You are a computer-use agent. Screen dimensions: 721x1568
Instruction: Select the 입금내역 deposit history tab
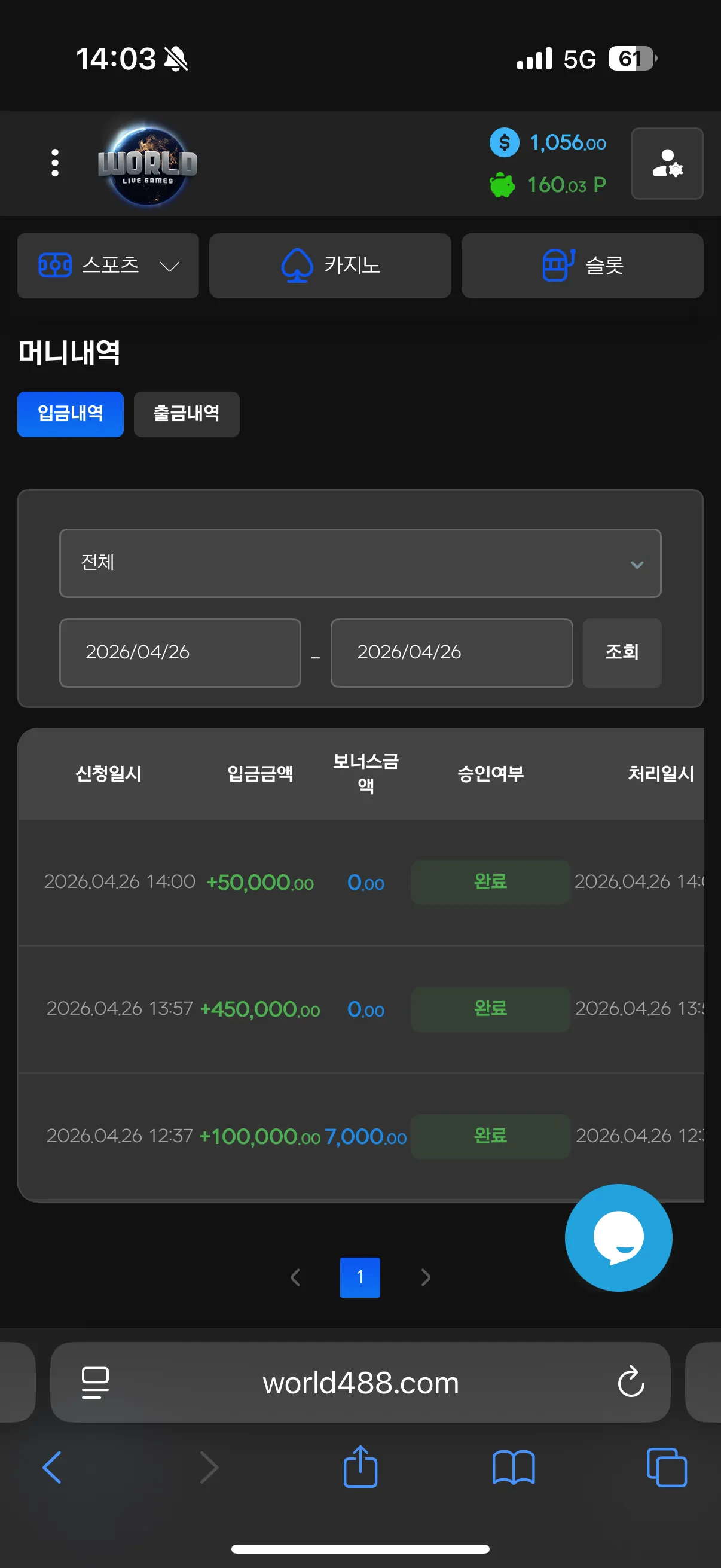[71, 414]
